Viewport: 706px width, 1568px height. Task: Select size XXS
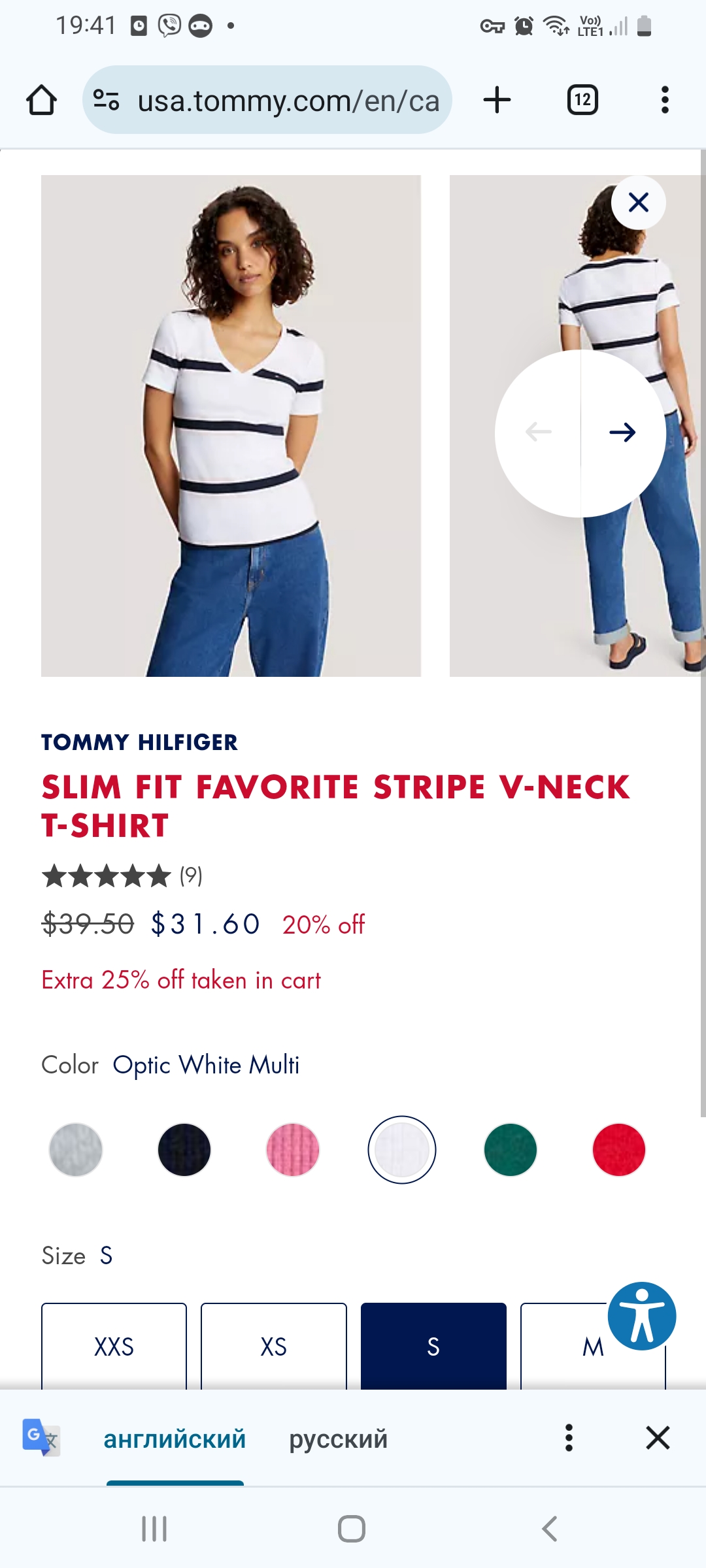(114, 1346)
